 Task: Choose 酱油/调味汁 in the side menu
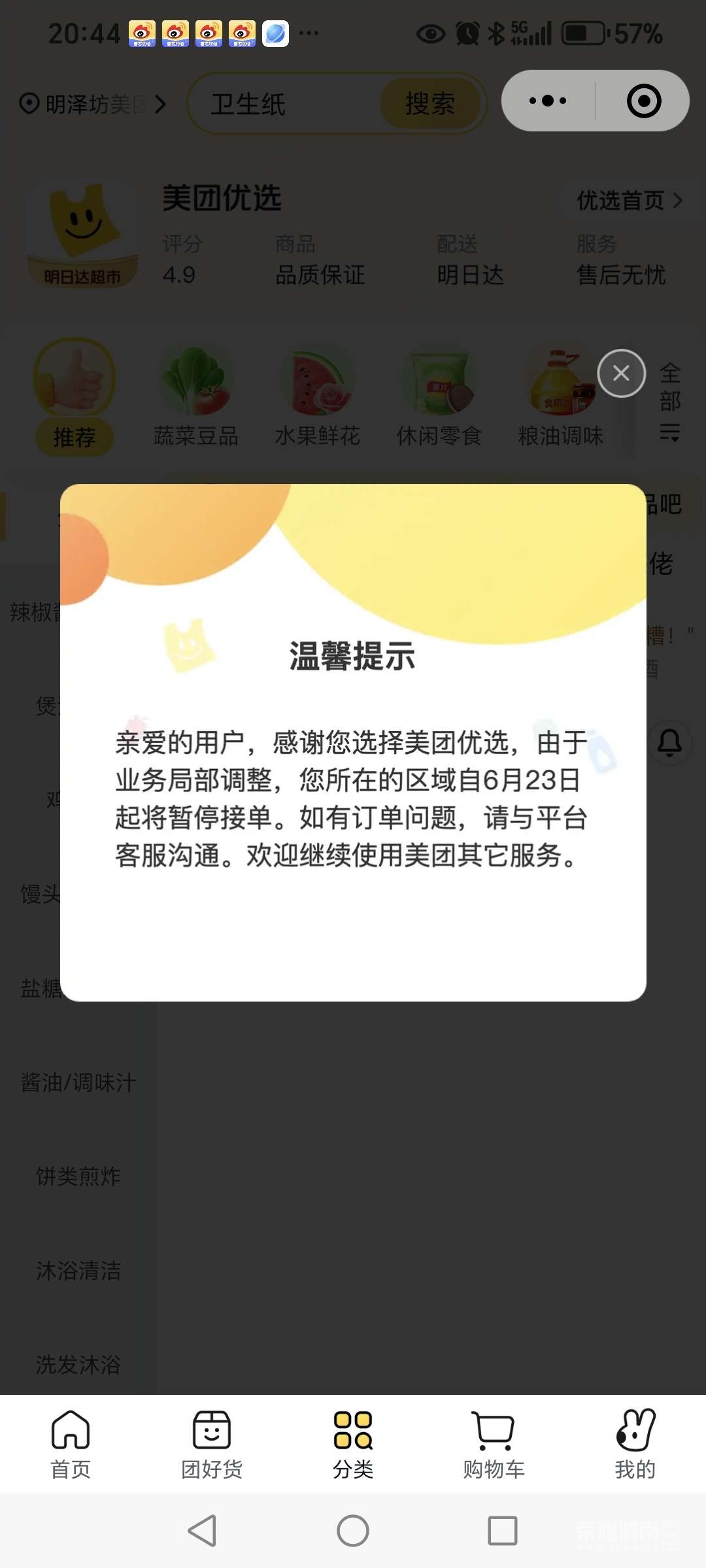point(78,1083)
